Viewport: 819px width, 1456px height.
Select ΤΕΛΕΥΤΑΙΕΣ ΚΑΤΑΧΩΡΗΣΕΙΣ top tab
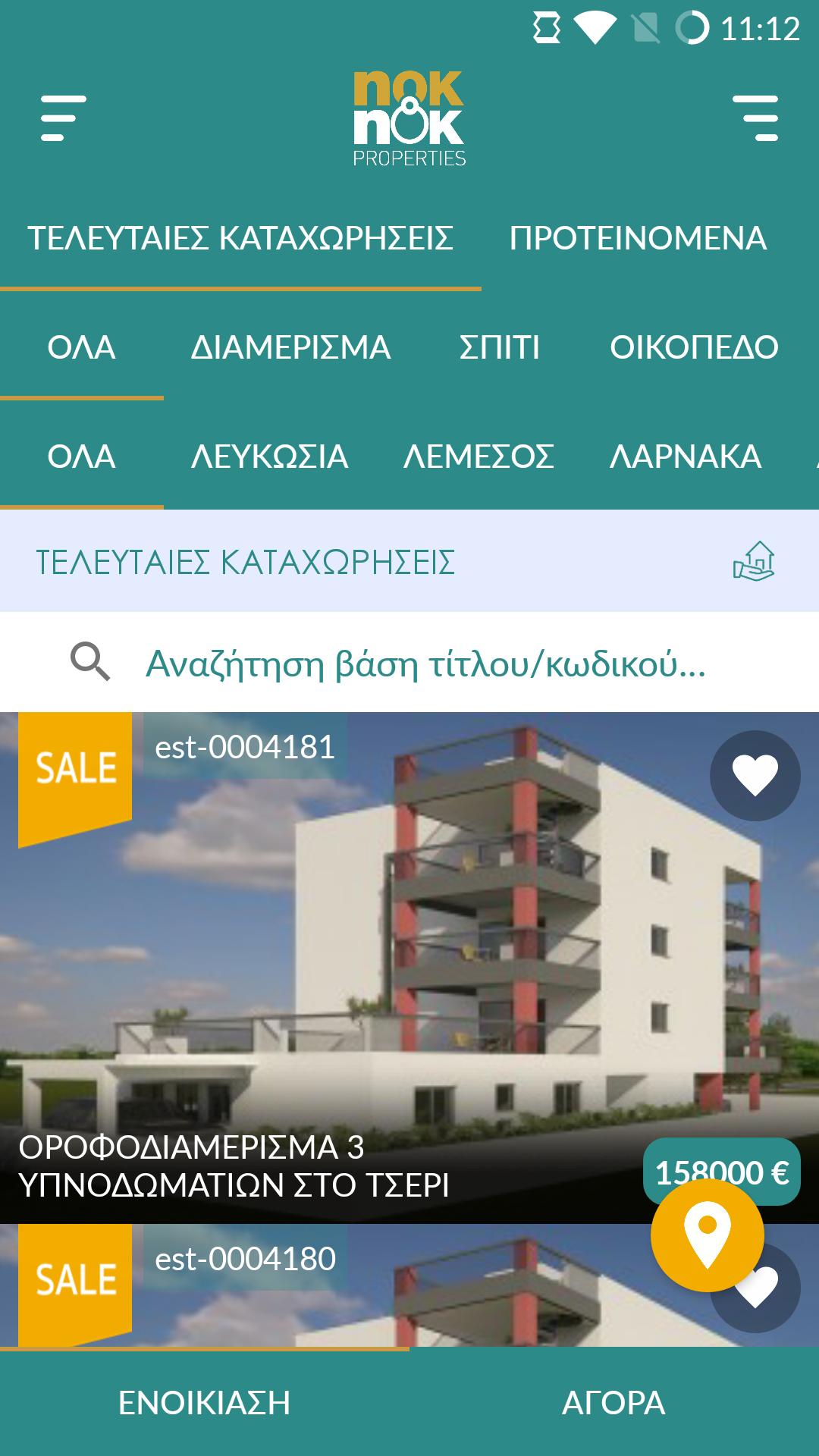(240, 238)
